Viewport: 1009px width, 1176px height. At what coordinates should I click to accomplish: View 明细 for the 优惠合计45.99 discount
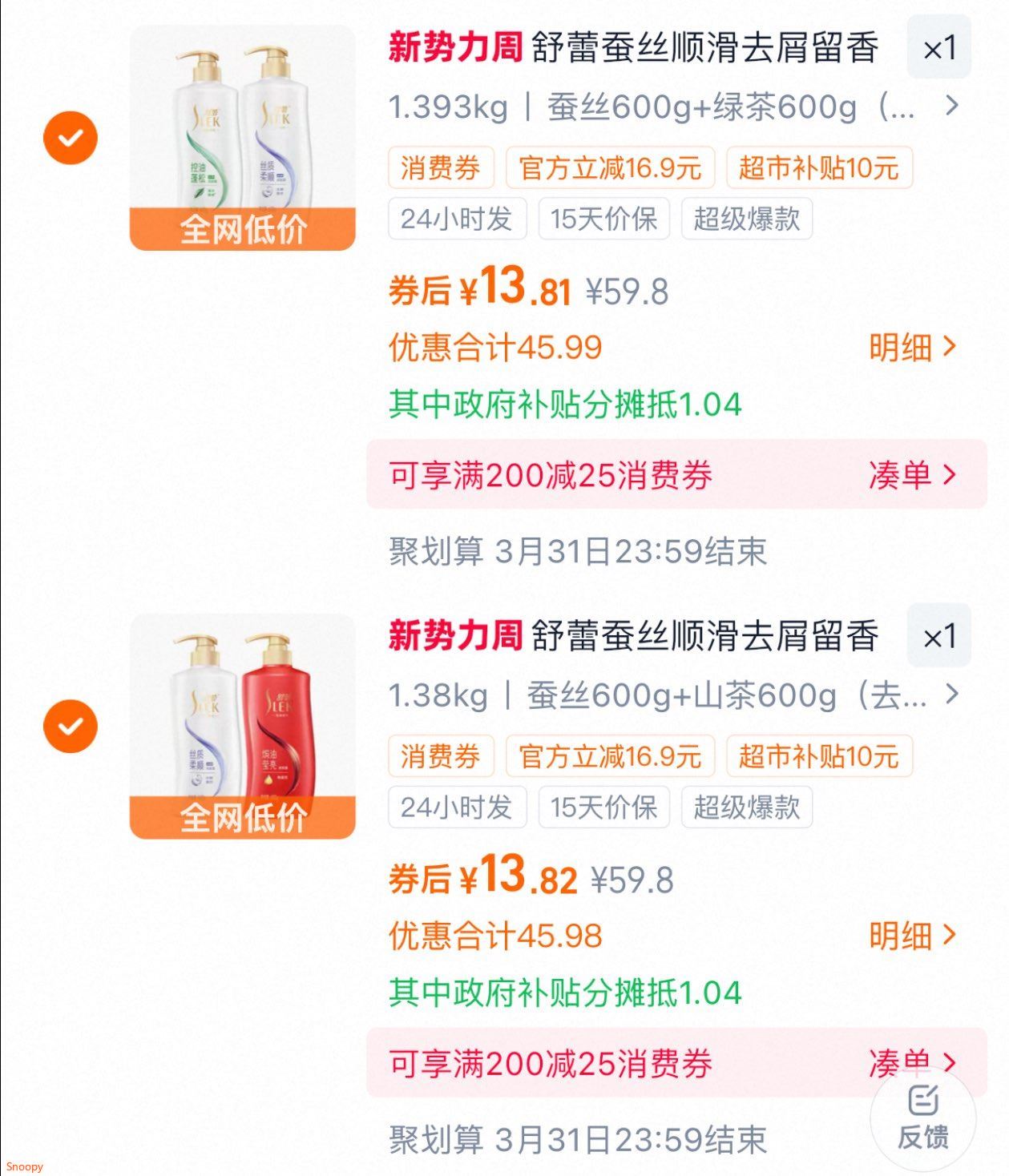pyautogui.click(x=912, y=348)
